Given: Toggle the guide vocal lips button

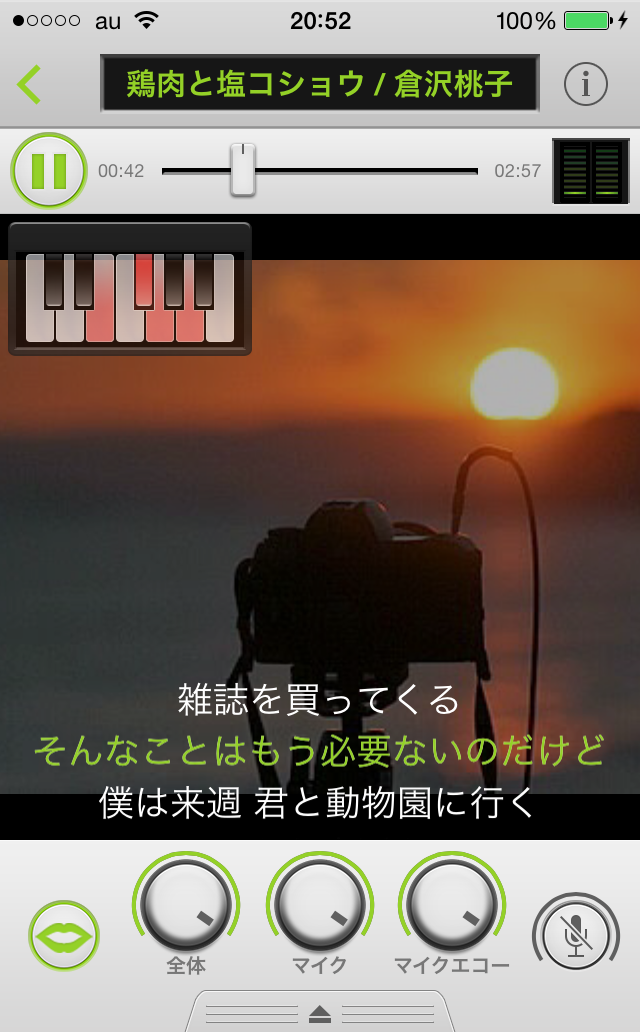Looking at the screenshot, I should click(x=64, y=936).
